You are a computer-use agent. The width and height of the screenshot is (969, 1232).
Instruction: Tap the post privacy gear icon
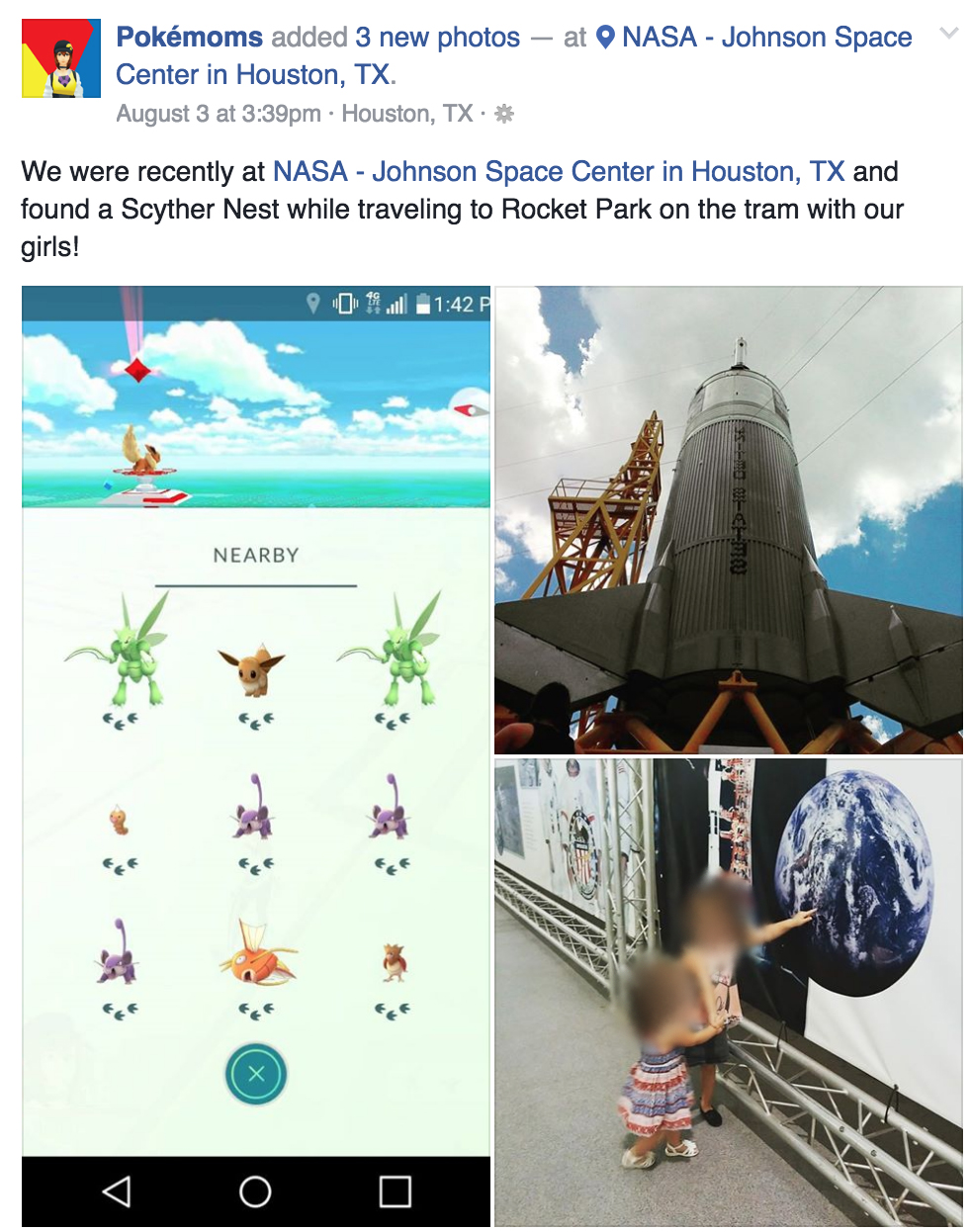[x=504, y=114]
